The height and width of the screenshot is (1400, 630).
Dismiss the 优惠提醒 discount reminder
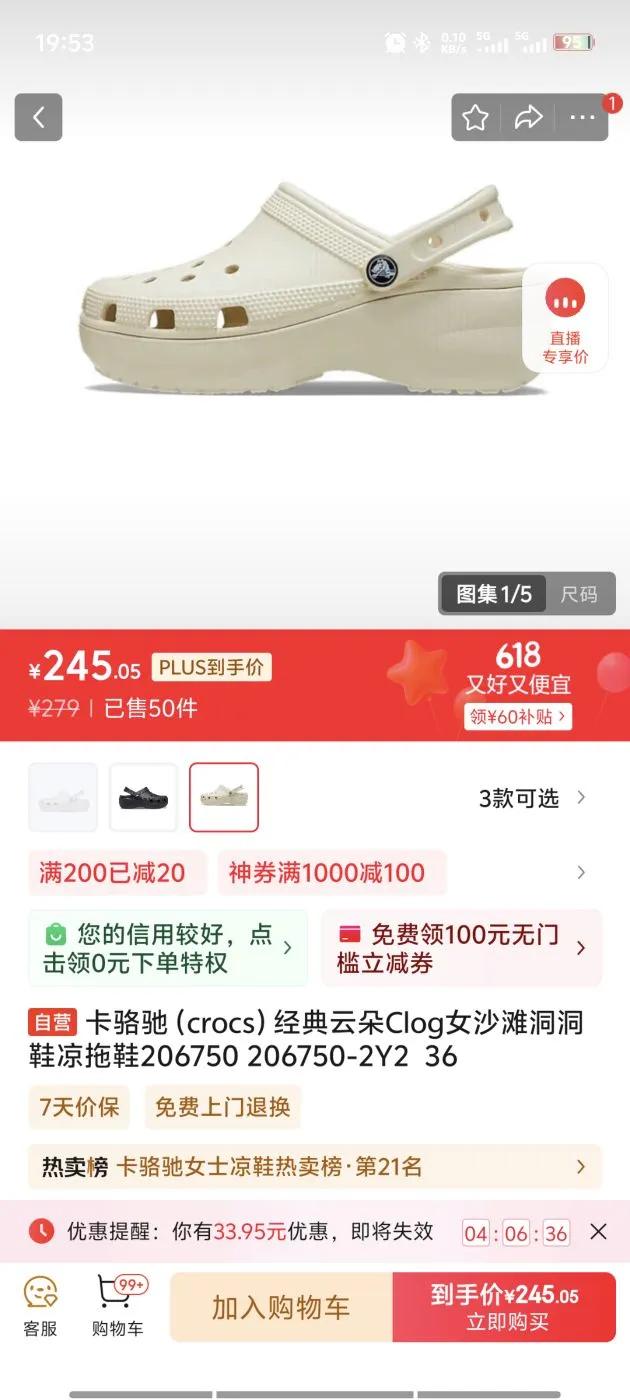coord(598,1231)
